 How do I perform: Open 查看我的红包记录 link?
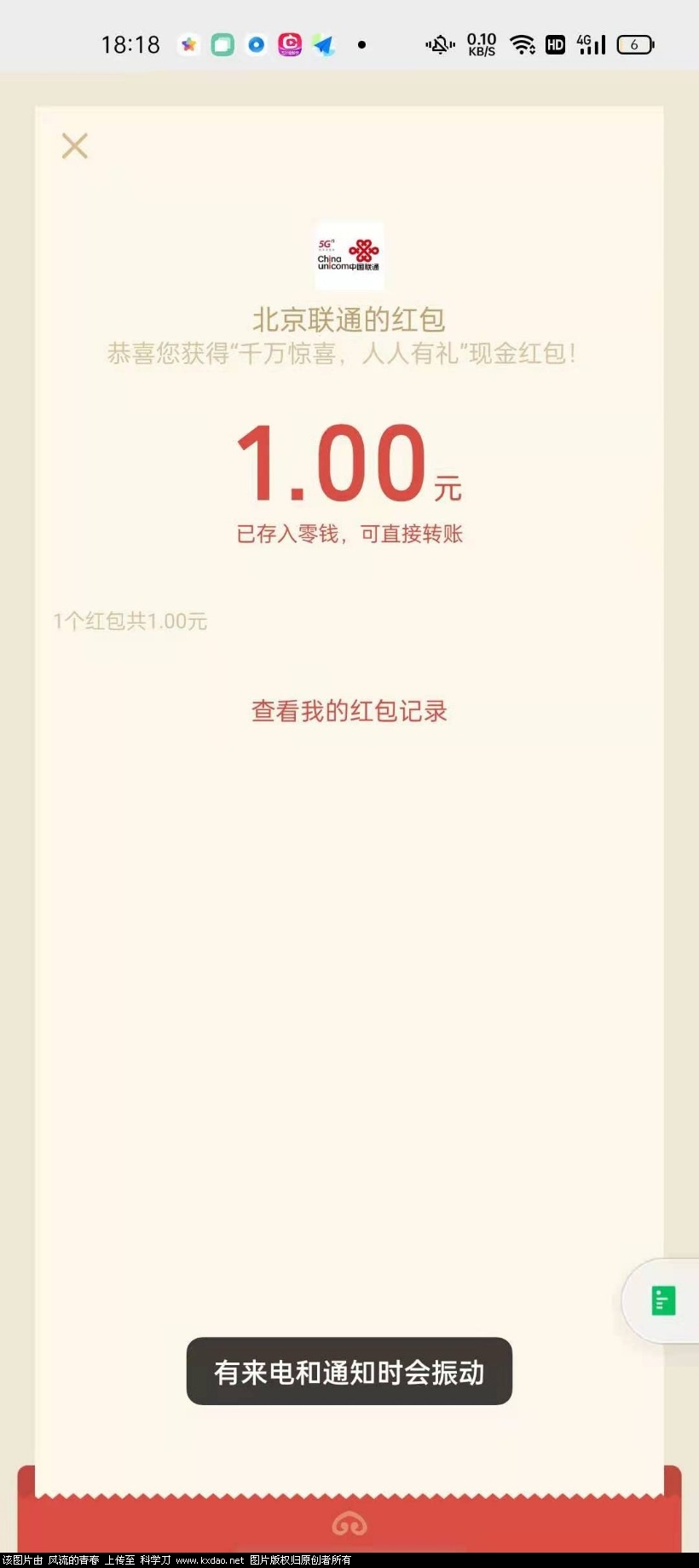[349, 710]
